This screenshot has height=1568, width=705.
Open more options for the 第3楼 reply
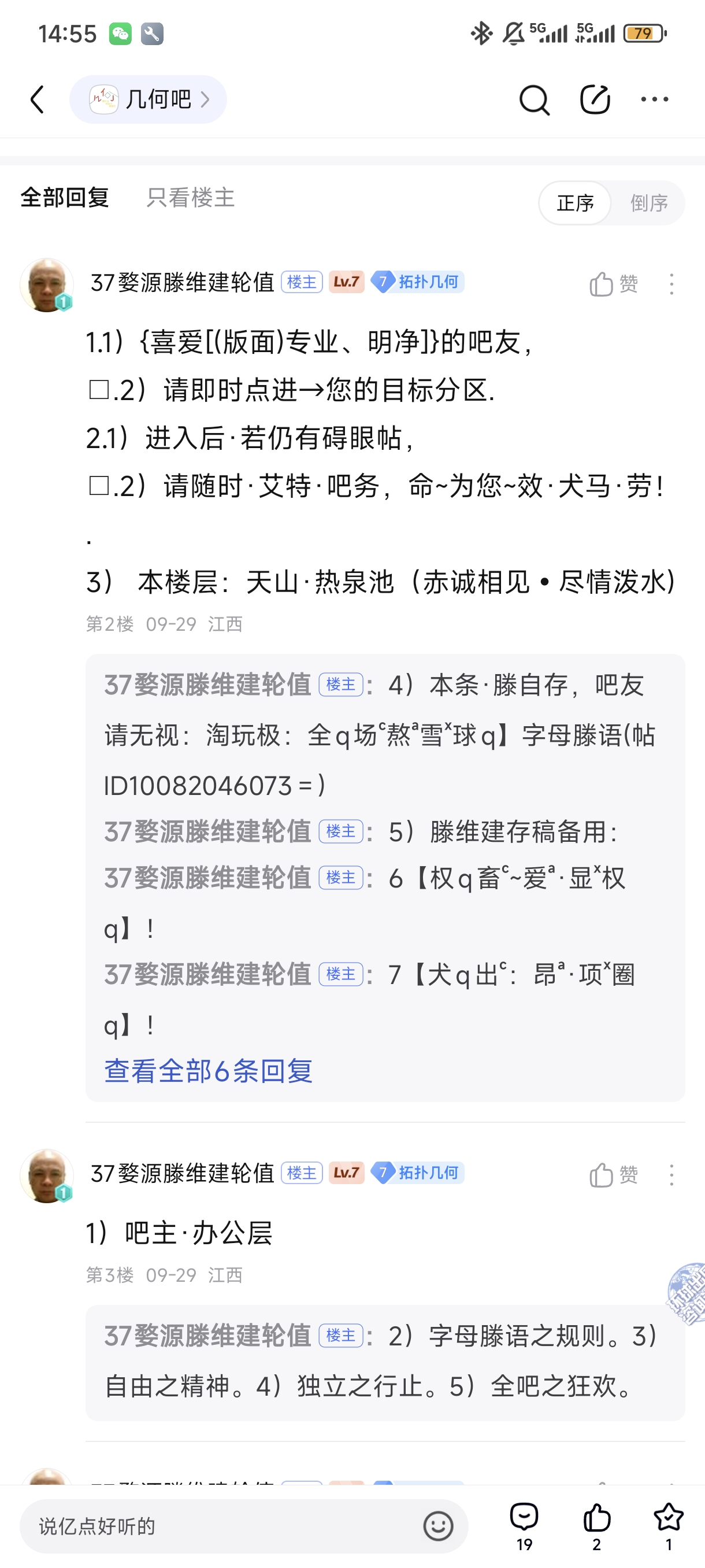click(671, 1175)
